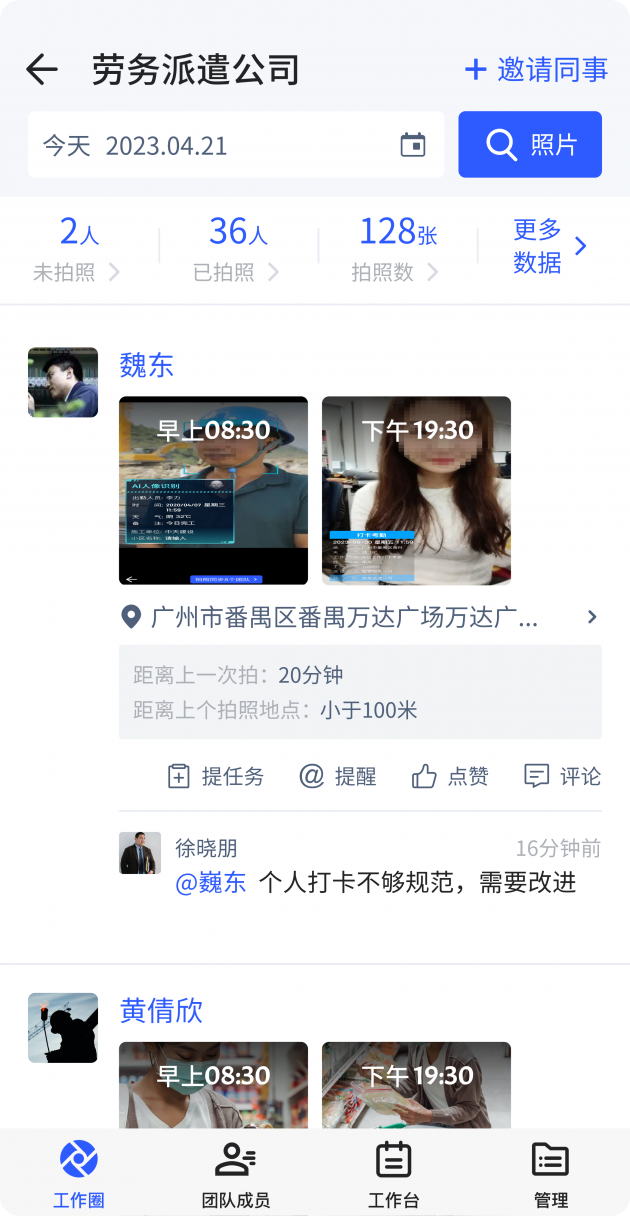Switch to the 团队成员 tab
Screen dimensions: 630x1216
point(236,1173)
